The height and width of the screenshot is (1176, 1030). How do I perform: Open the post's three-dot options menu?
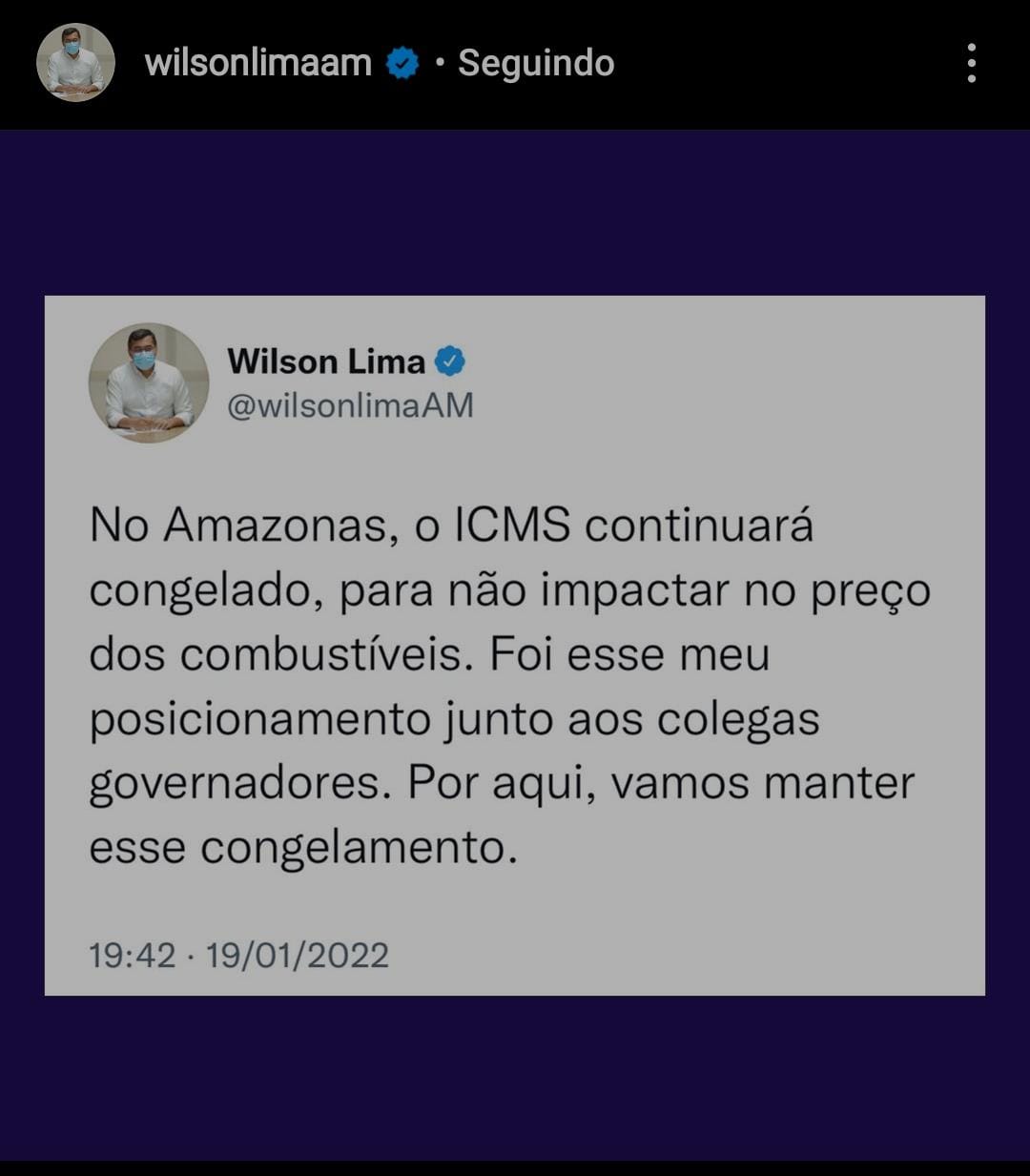coord(971,63)
